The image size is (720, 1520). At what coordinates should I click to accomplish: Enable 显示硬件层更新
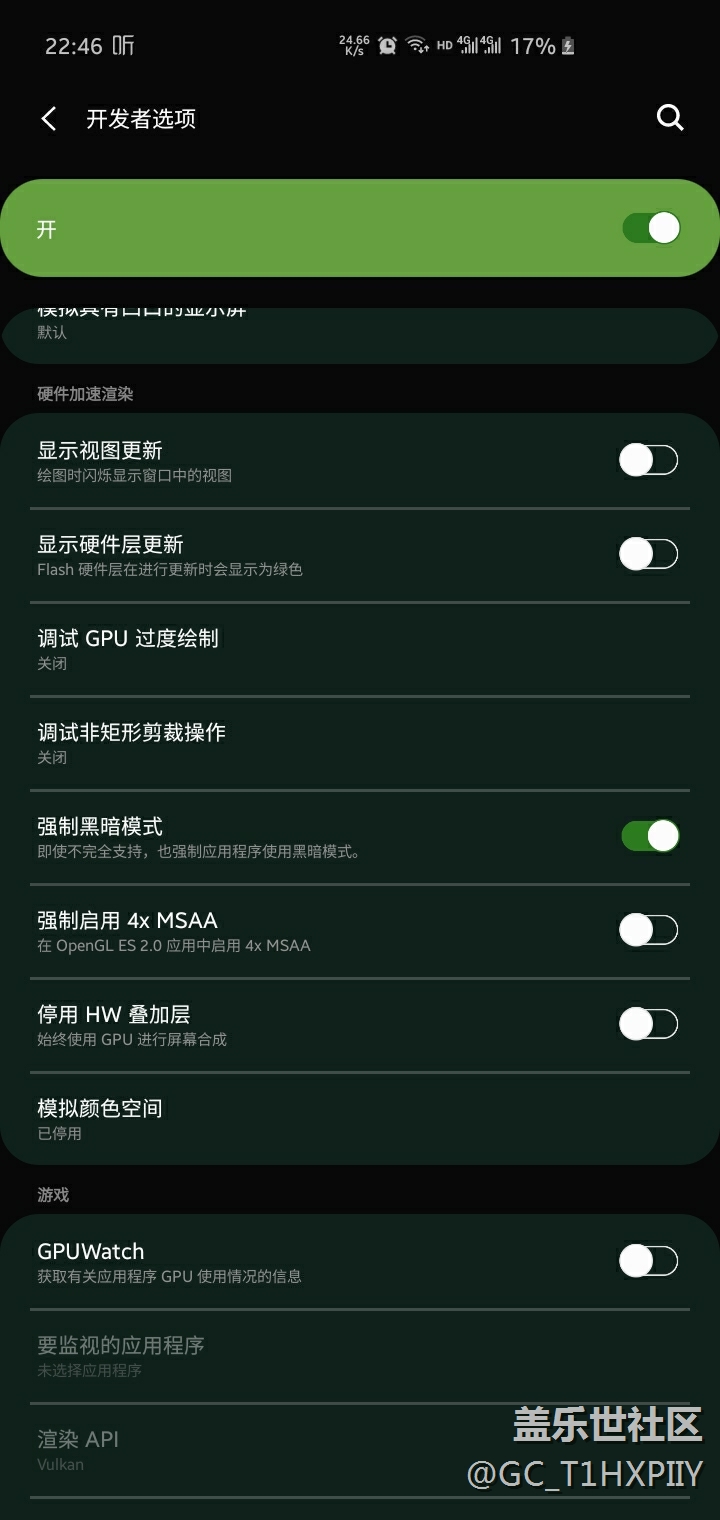coord(649,554)
